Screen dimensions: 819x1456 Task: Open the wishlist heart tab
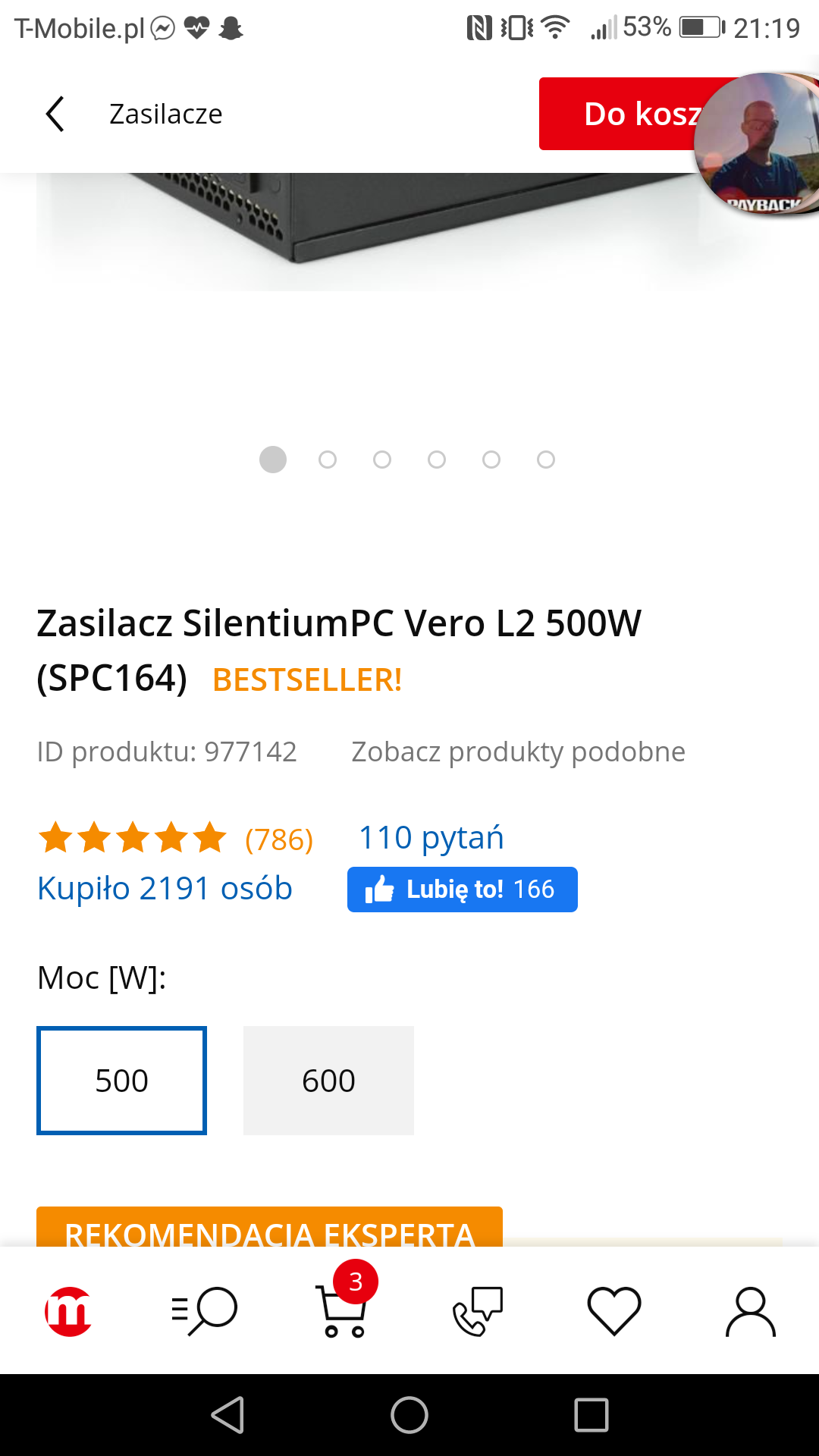(x=614, y=1311)
